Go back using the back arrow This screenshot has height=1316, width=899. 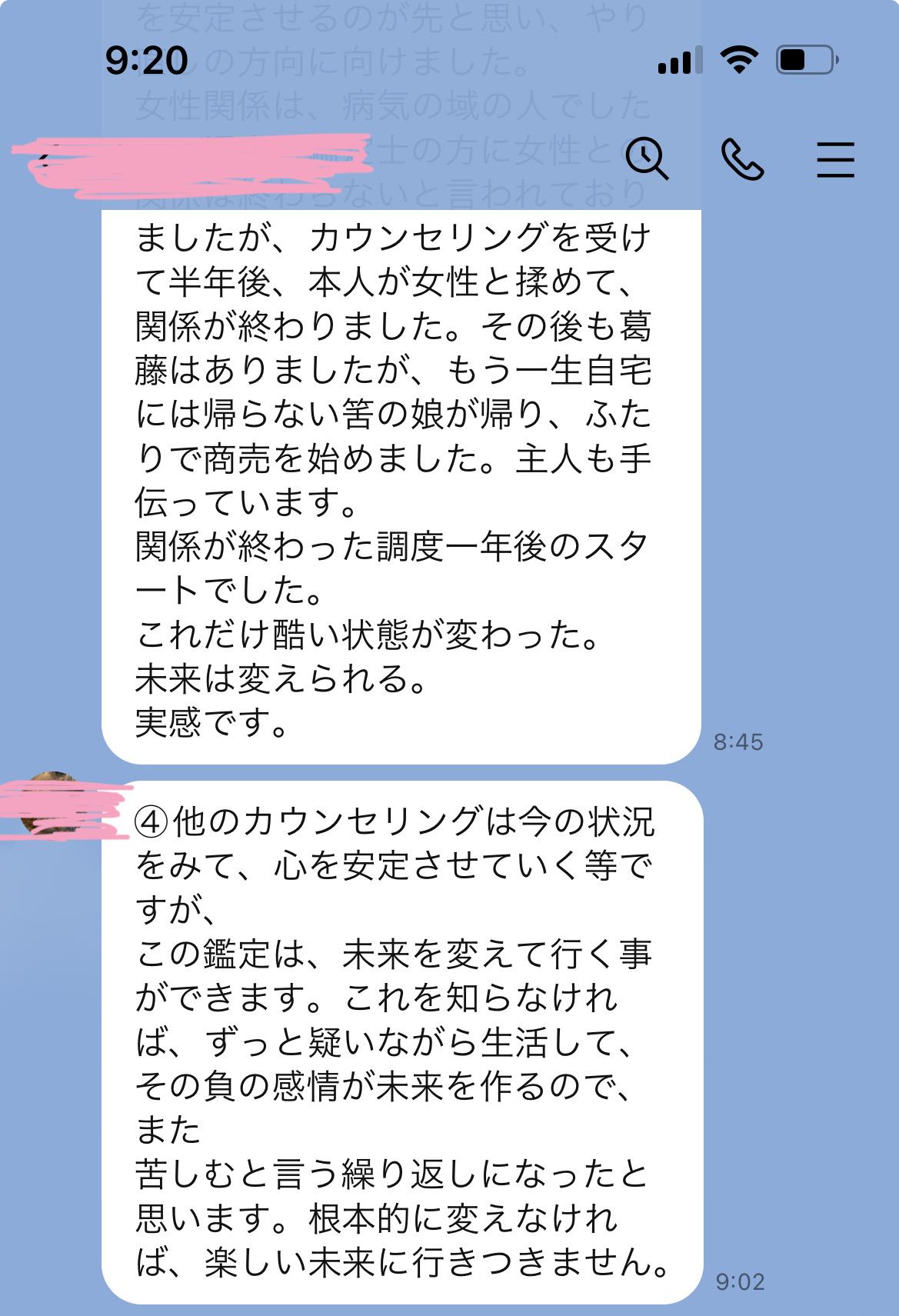click(44, 161)
